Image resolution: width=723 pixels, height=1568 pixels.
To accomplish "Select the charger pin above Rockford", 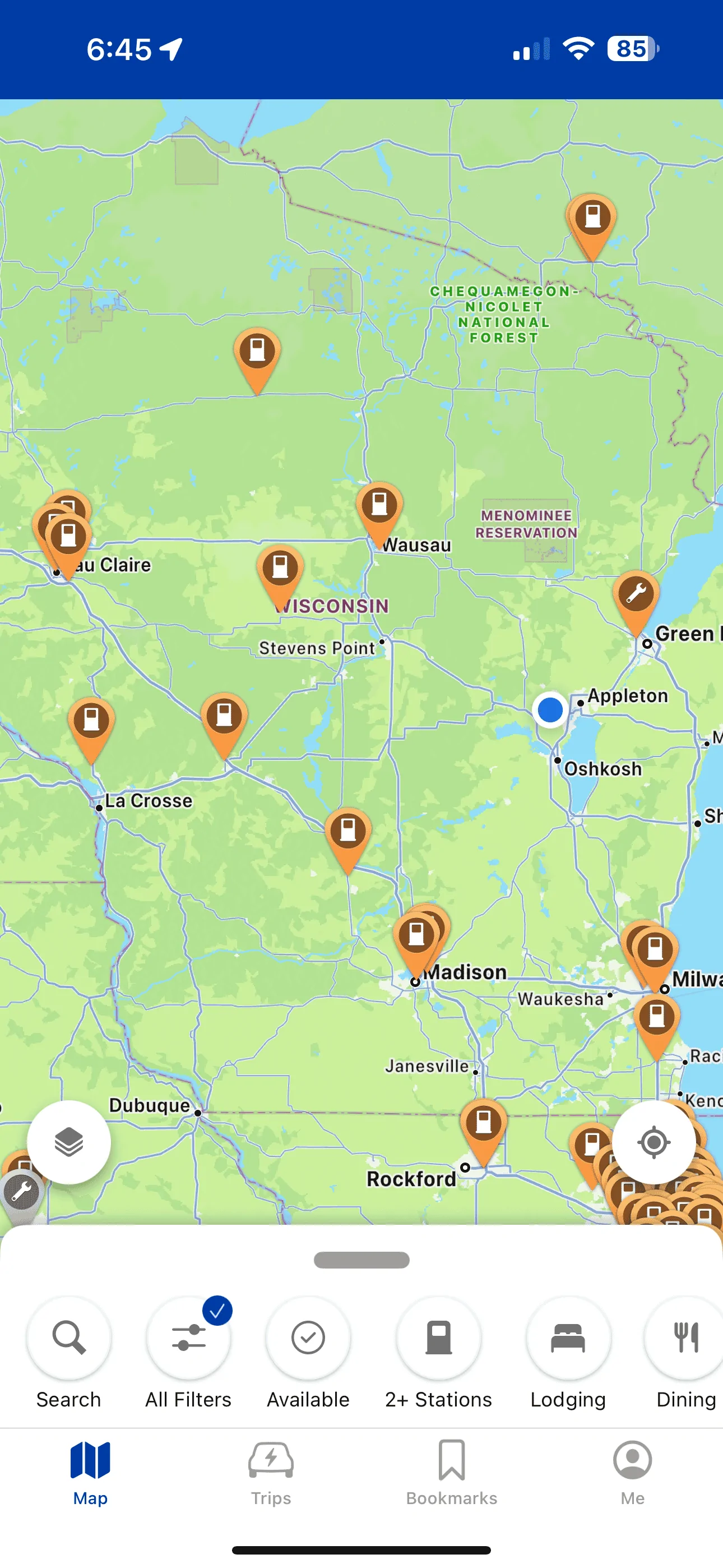I will [x=483, y=1123].
